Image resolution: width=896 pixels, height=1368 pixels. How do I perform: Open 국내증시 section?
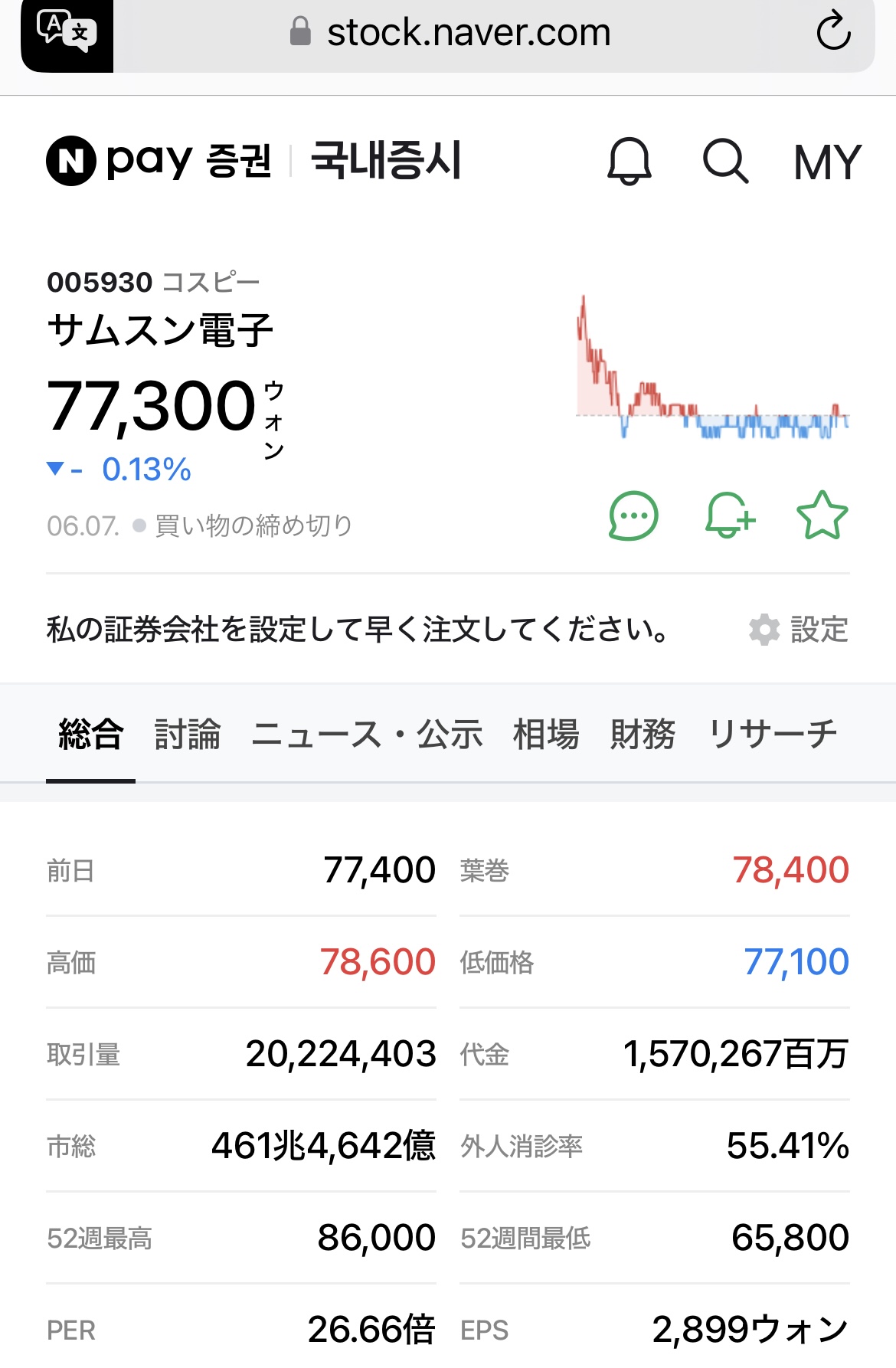pos(386,161)
